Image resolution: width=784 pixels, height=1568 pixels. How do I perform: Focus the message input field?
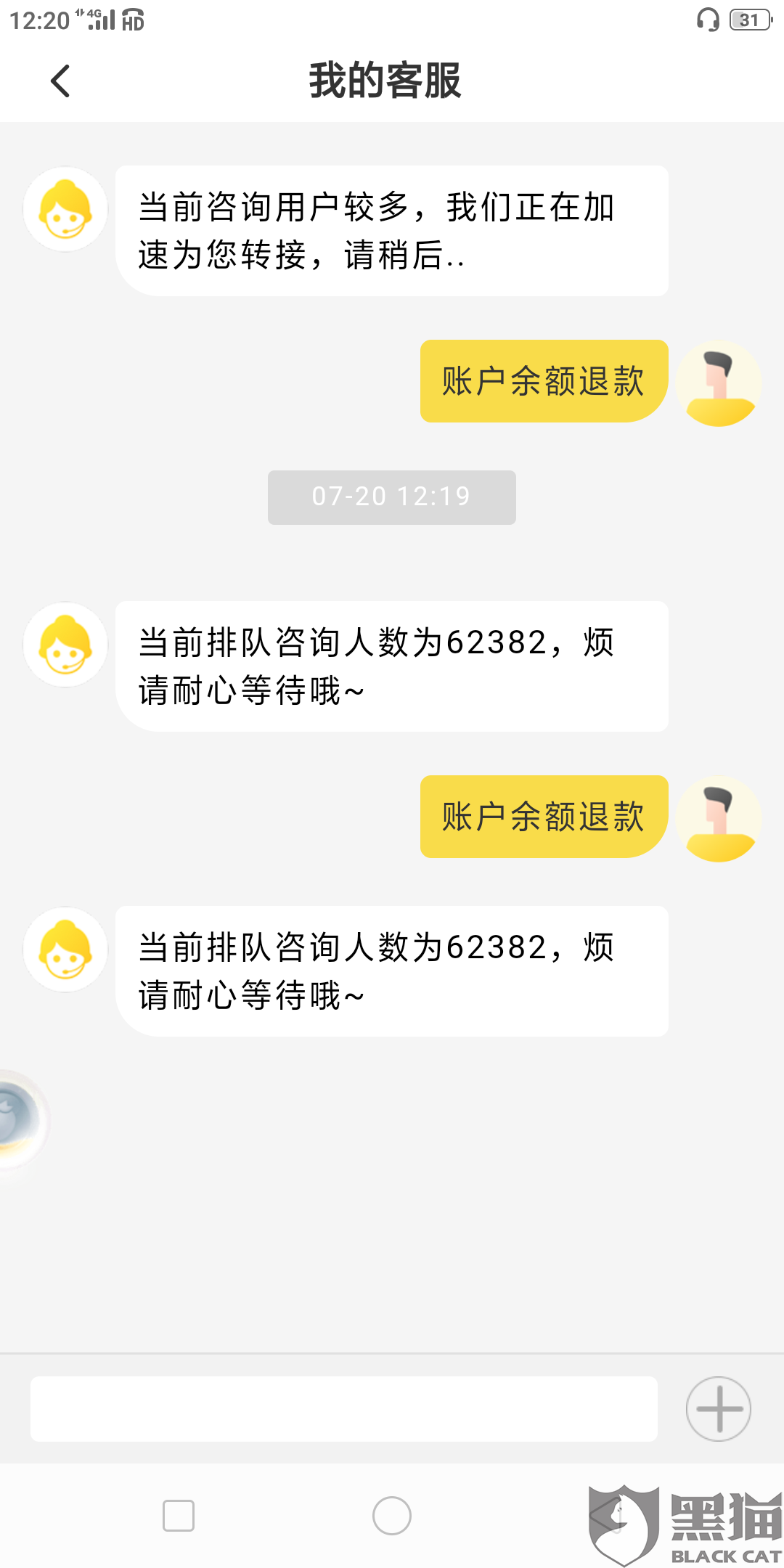click(x=343, y=1408)
